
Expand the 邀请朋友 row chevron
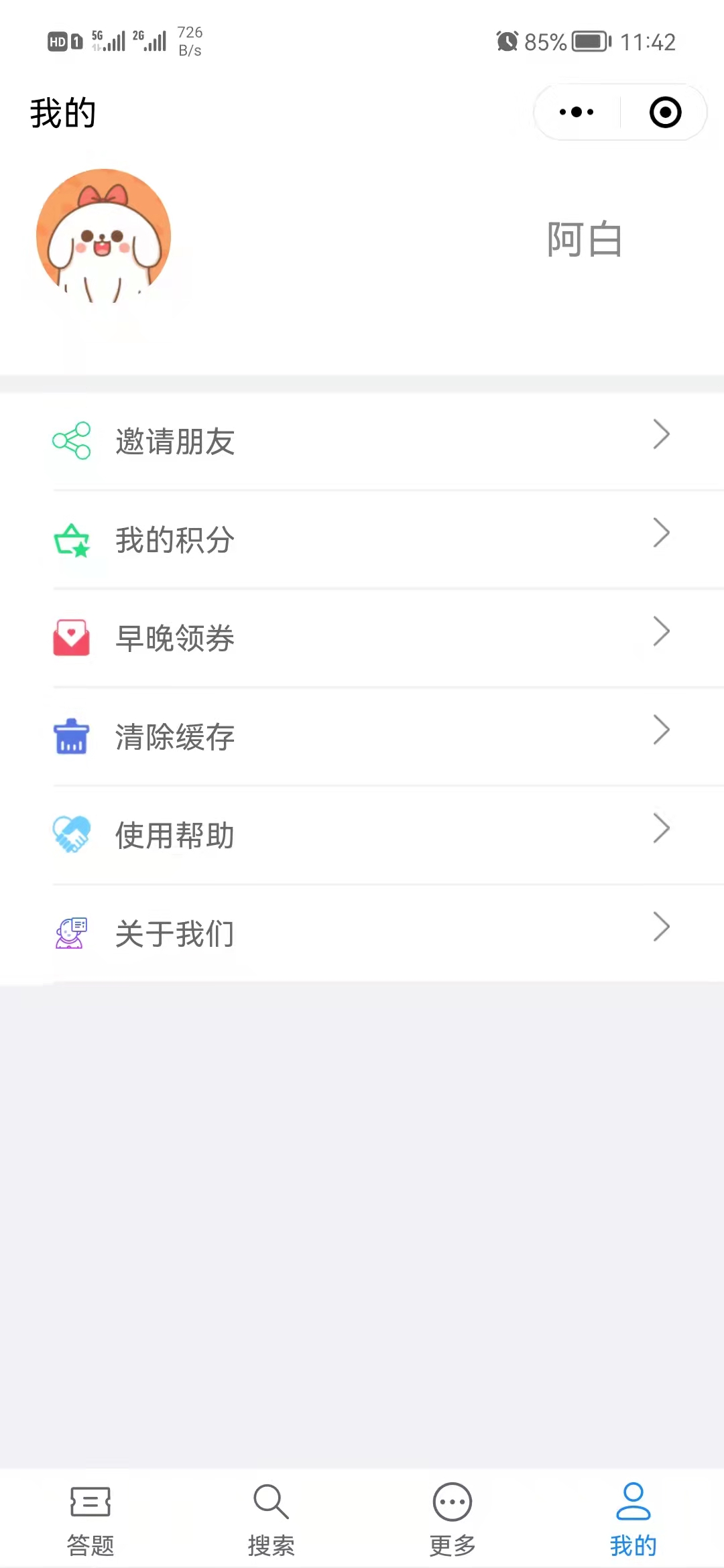pos(662,435)
